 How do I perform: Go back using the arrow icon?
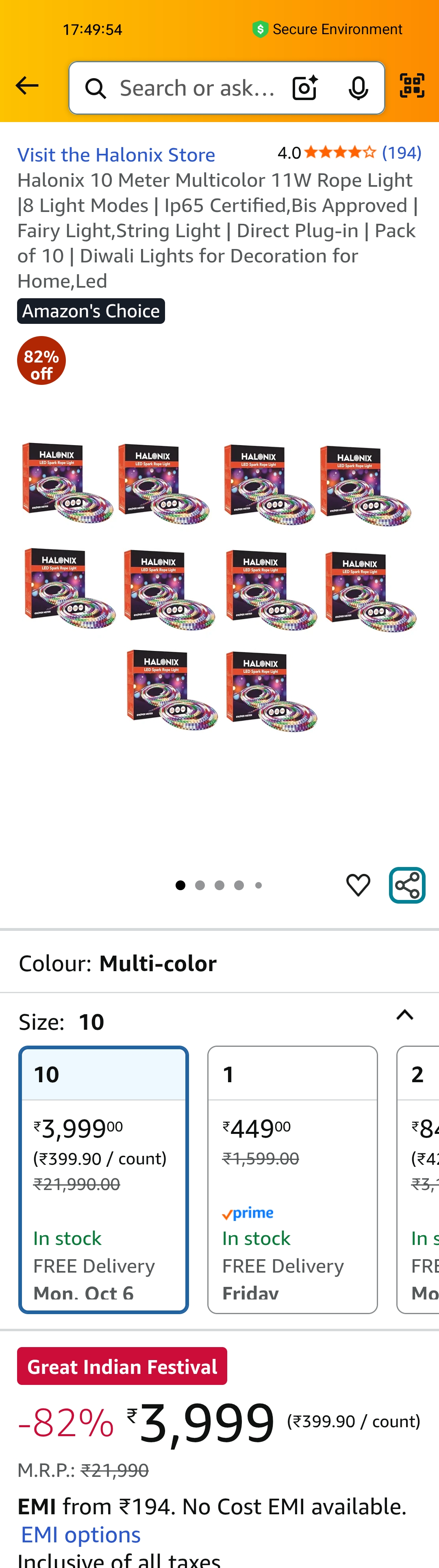click(x=27, y=86)
